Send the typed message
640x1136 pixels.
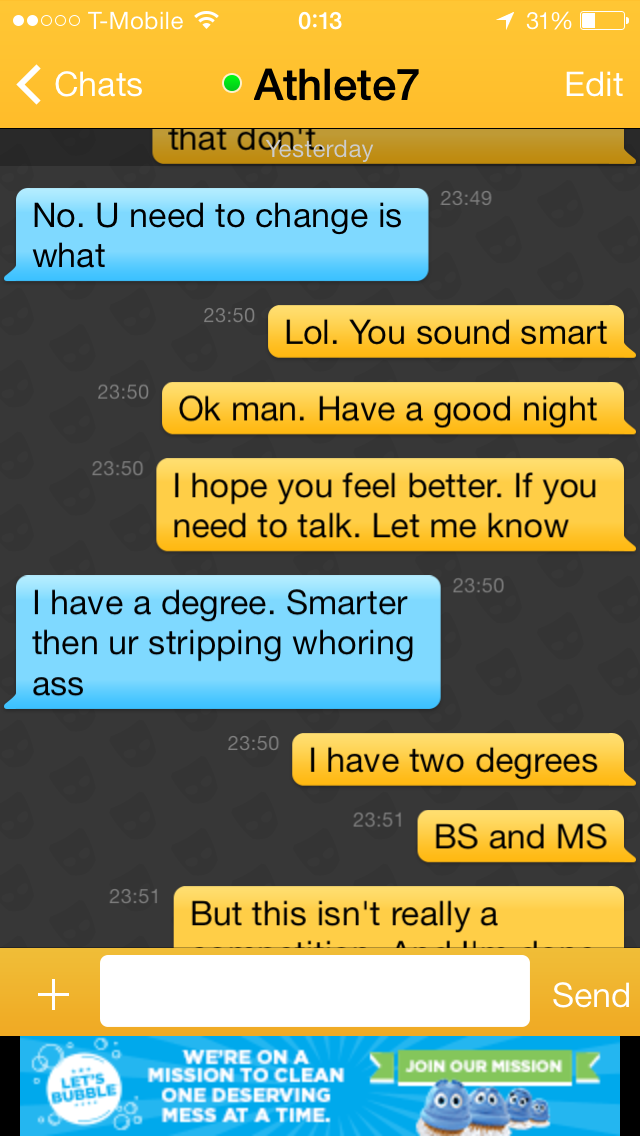(590, 994)
